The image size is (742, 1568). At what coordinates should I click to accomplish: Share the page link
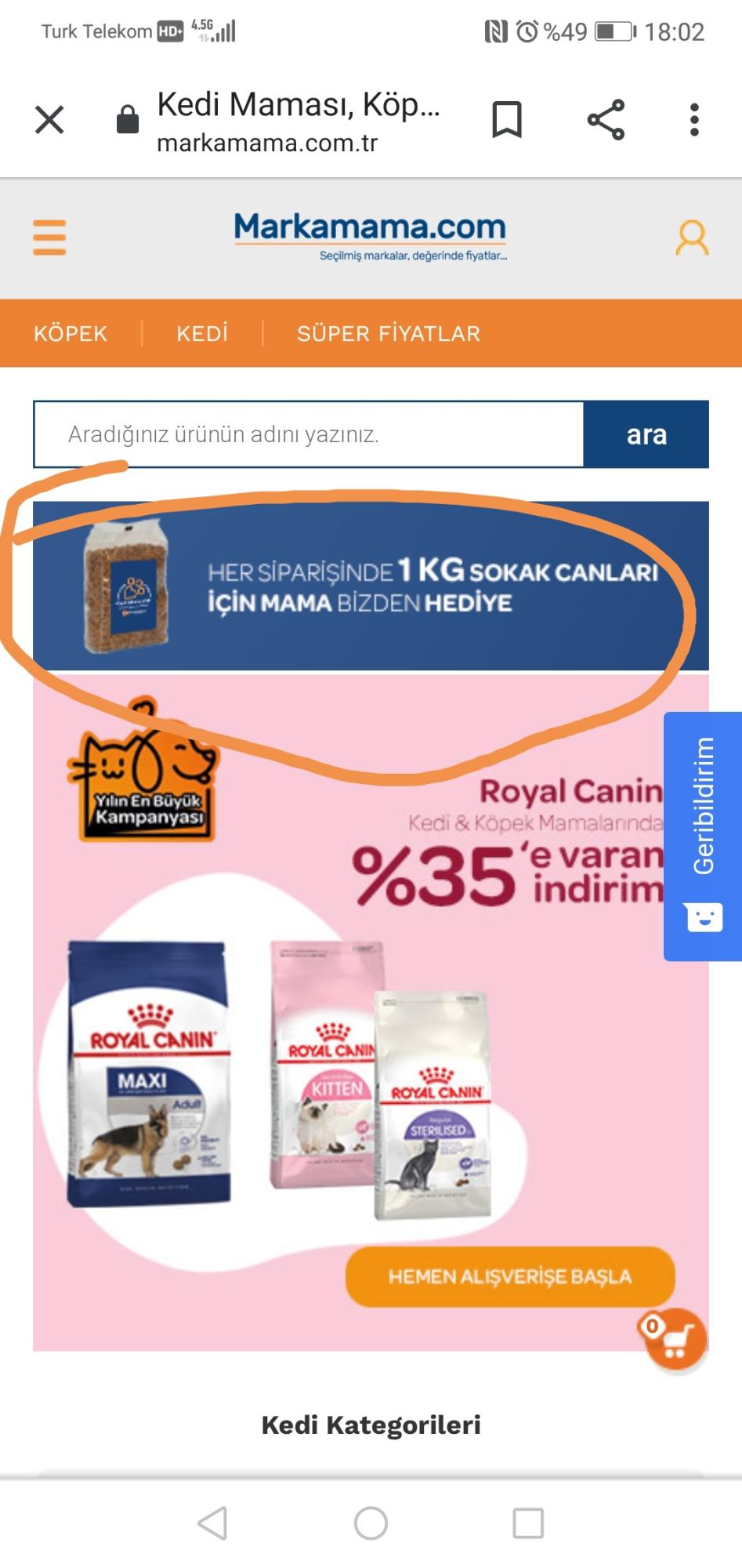tap(606, 120)
